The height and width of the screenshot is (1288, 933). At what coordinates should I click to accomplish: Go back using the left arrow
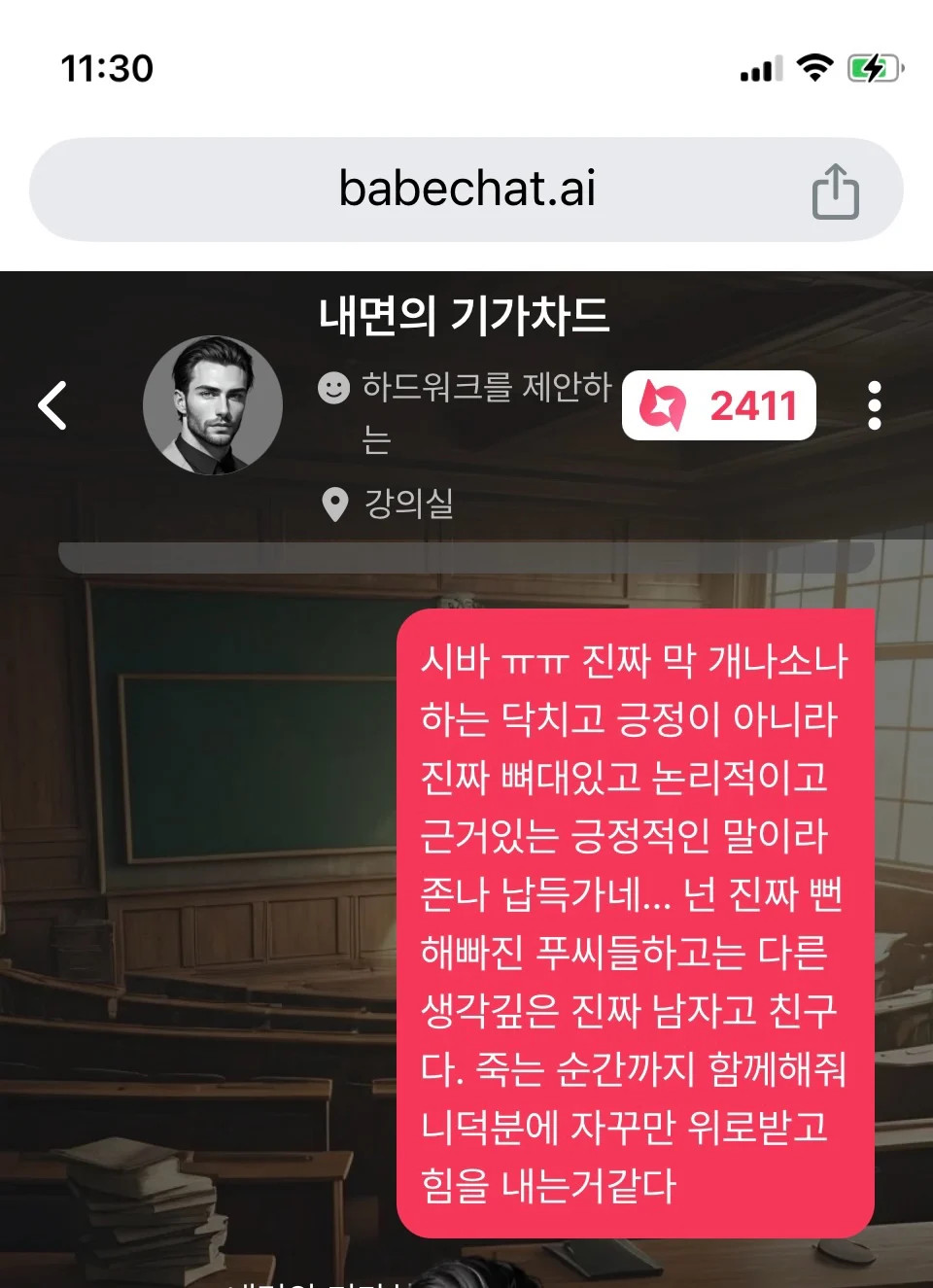(x=52, y=405)
